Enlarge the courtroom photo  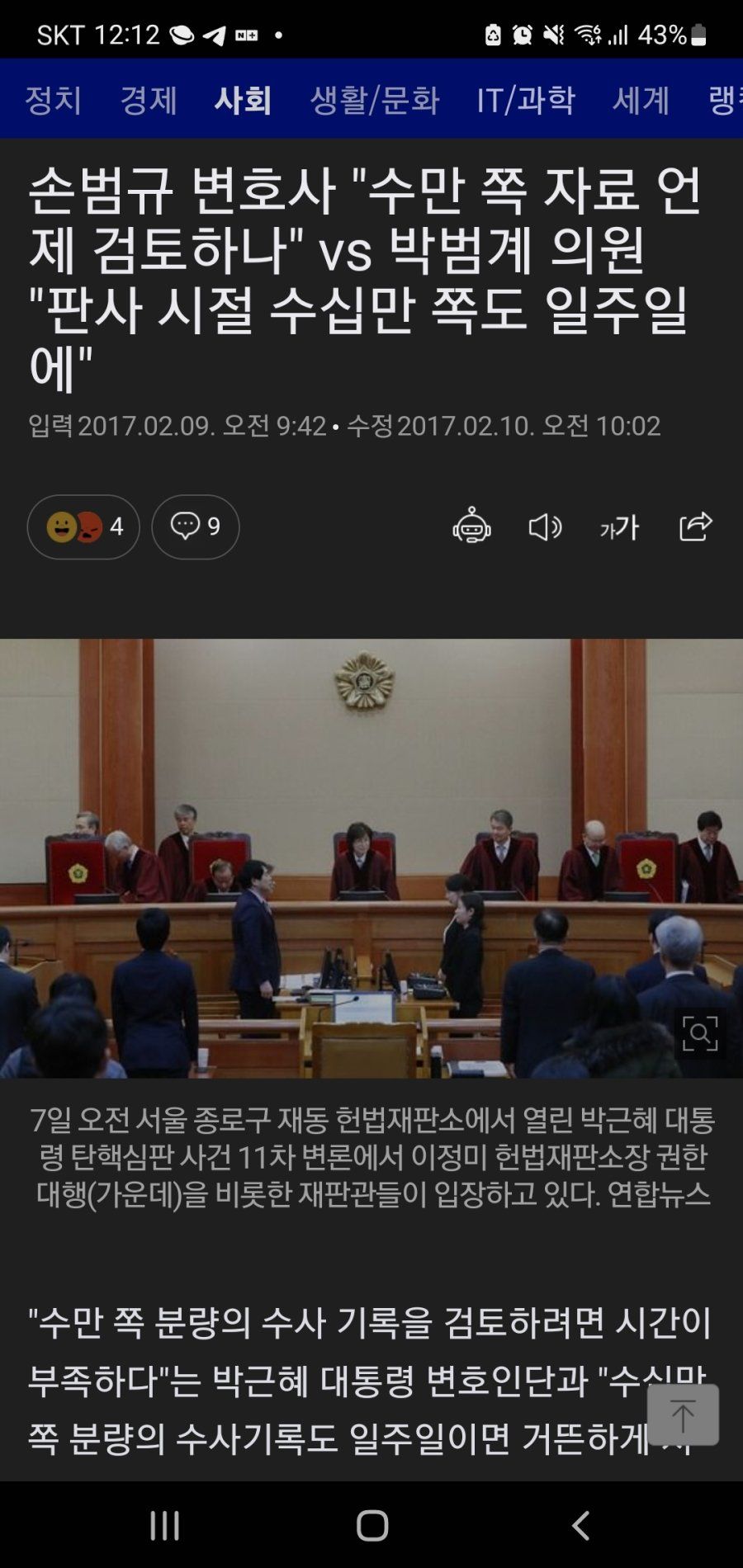[x=699, y=1033]
